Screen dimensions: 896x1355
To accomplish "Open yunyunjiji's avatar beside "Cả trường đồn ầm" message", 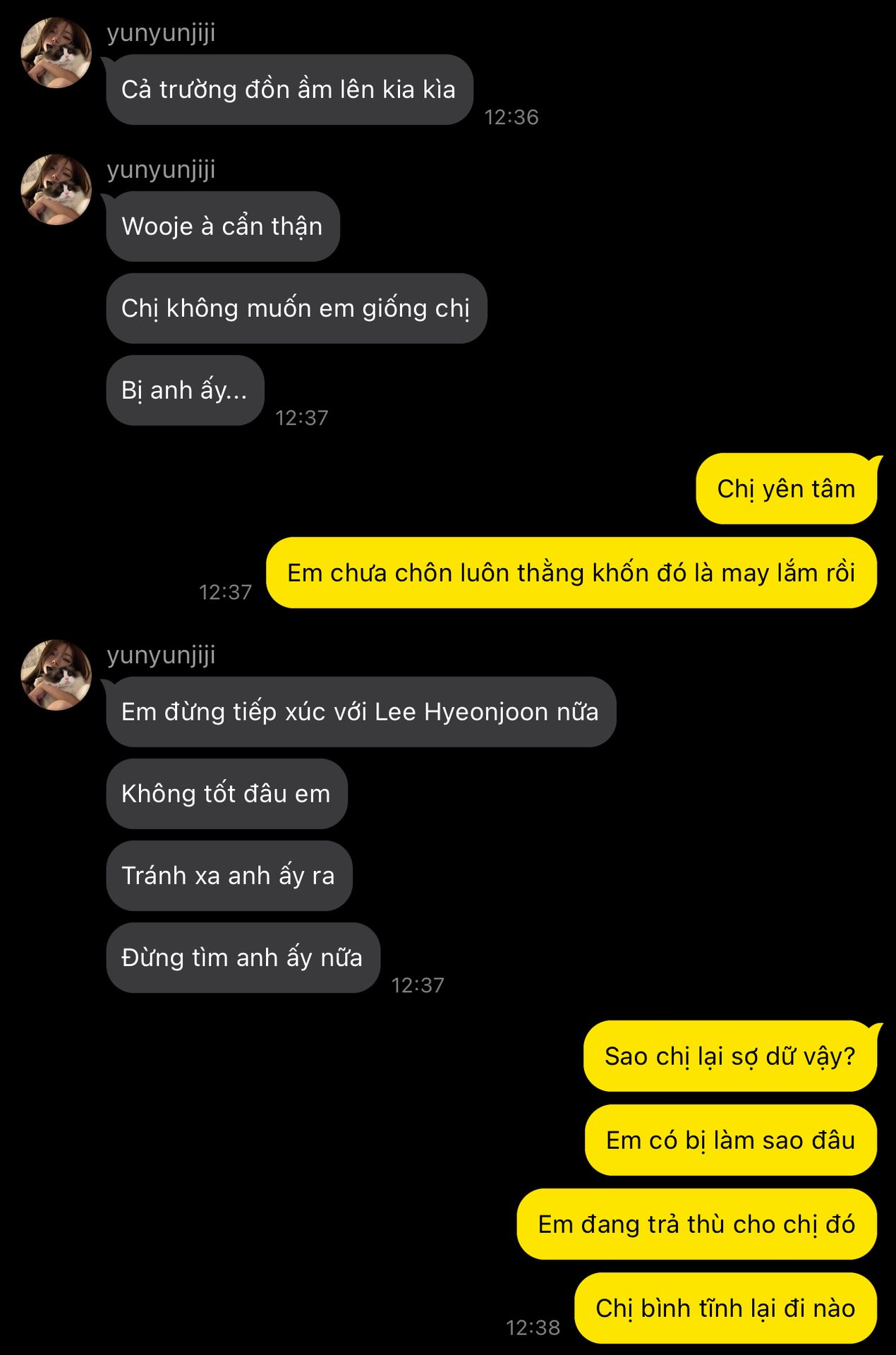I will click(x=56, y=53).
